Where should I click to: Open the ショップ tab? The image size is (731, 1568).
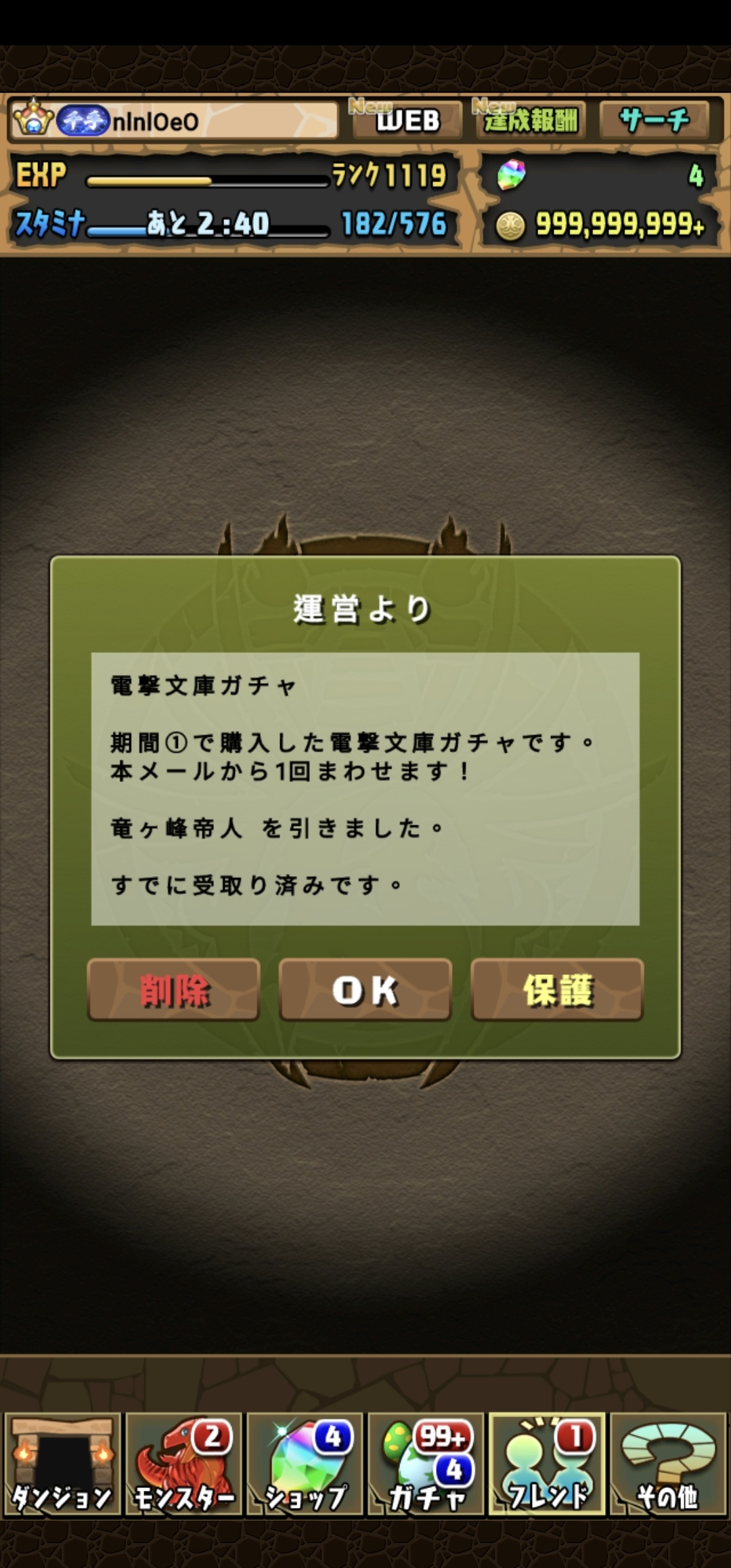pyautogui.click(x=305, y=1464)
